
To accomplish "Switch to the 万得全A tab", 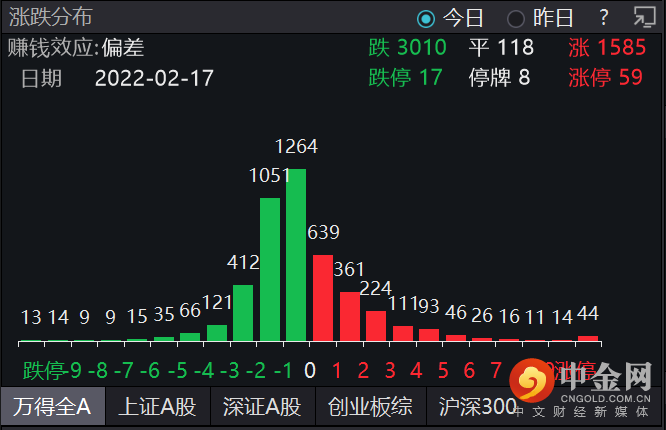I will 52,406.
